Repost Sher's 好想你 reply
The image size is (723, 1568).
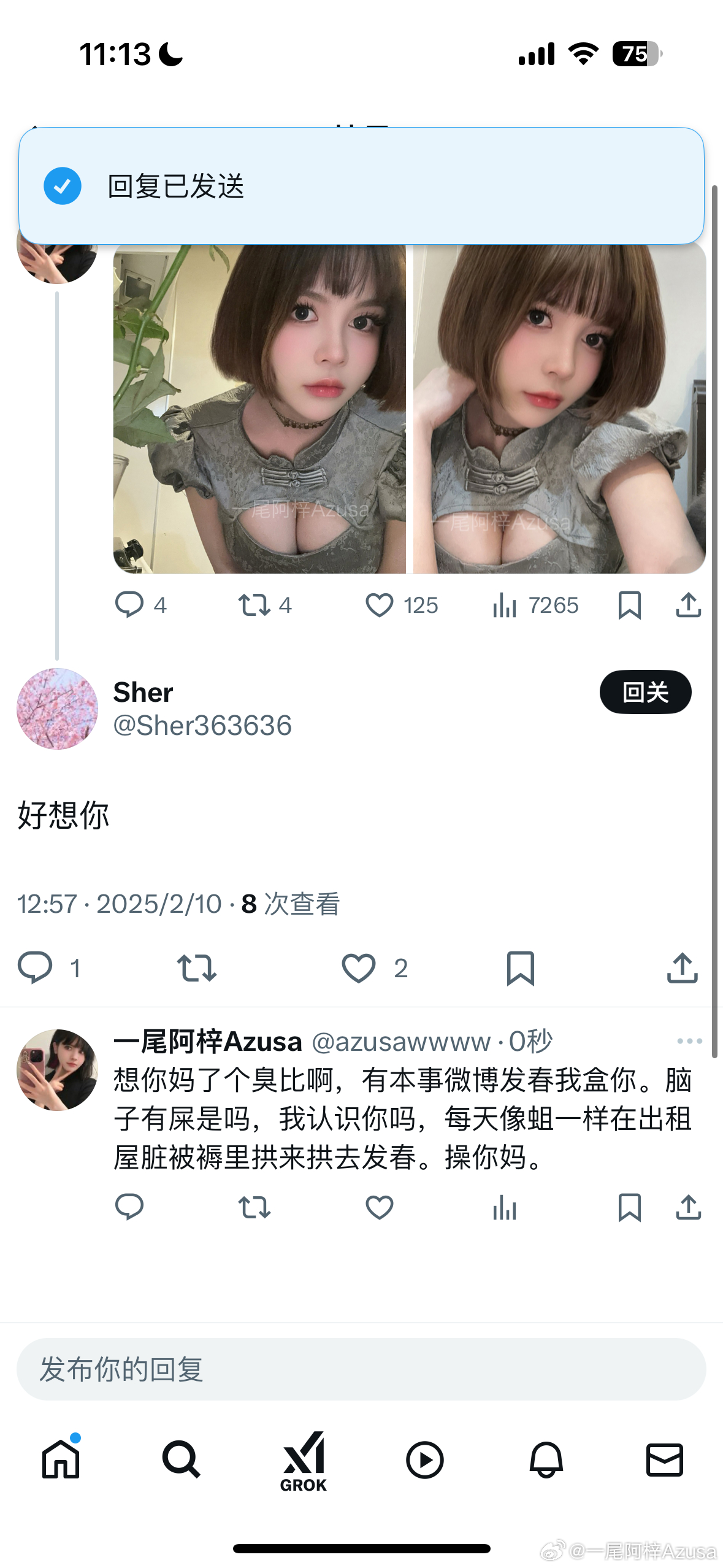(196, 969)
